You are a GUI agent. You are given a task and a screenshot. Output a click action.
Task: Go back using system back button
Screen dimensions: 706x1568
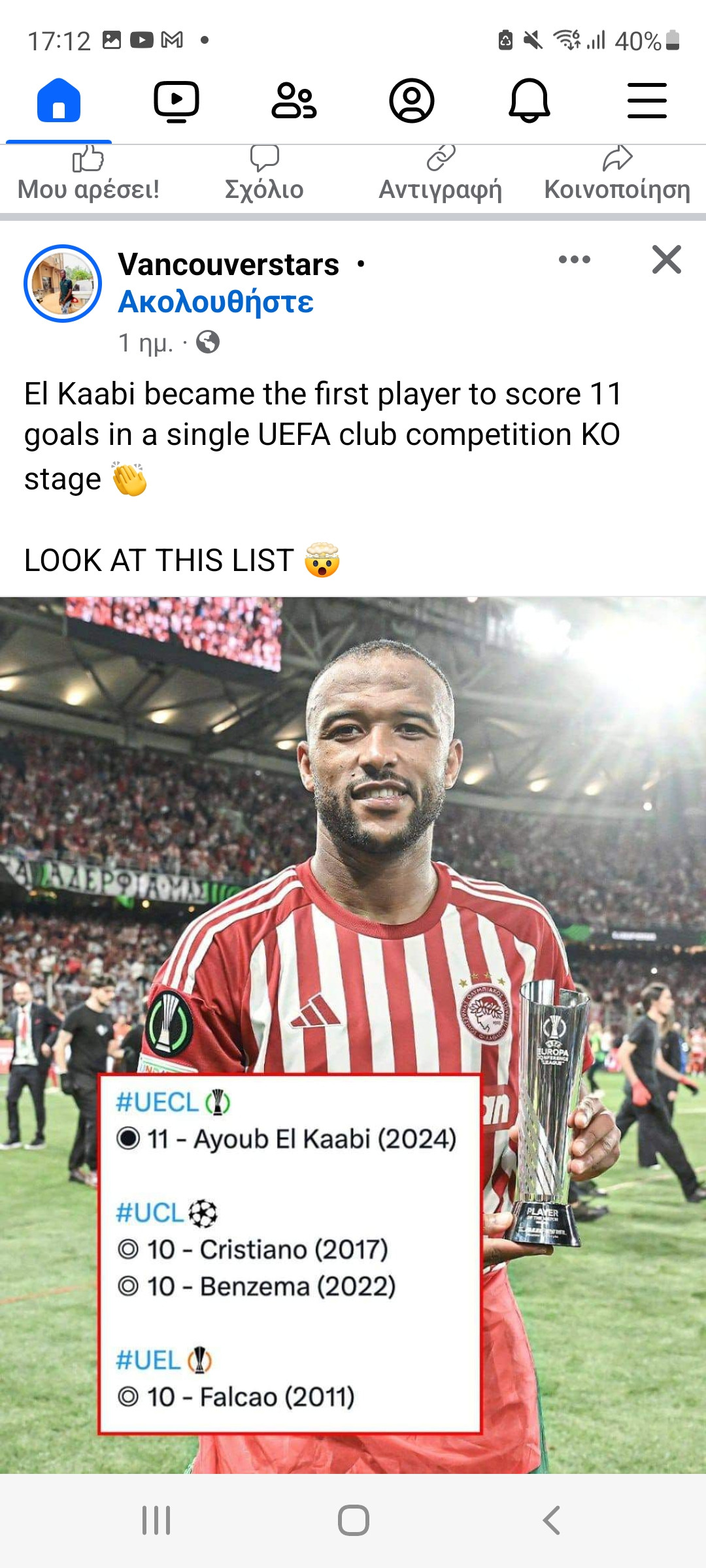(551, 1520)
